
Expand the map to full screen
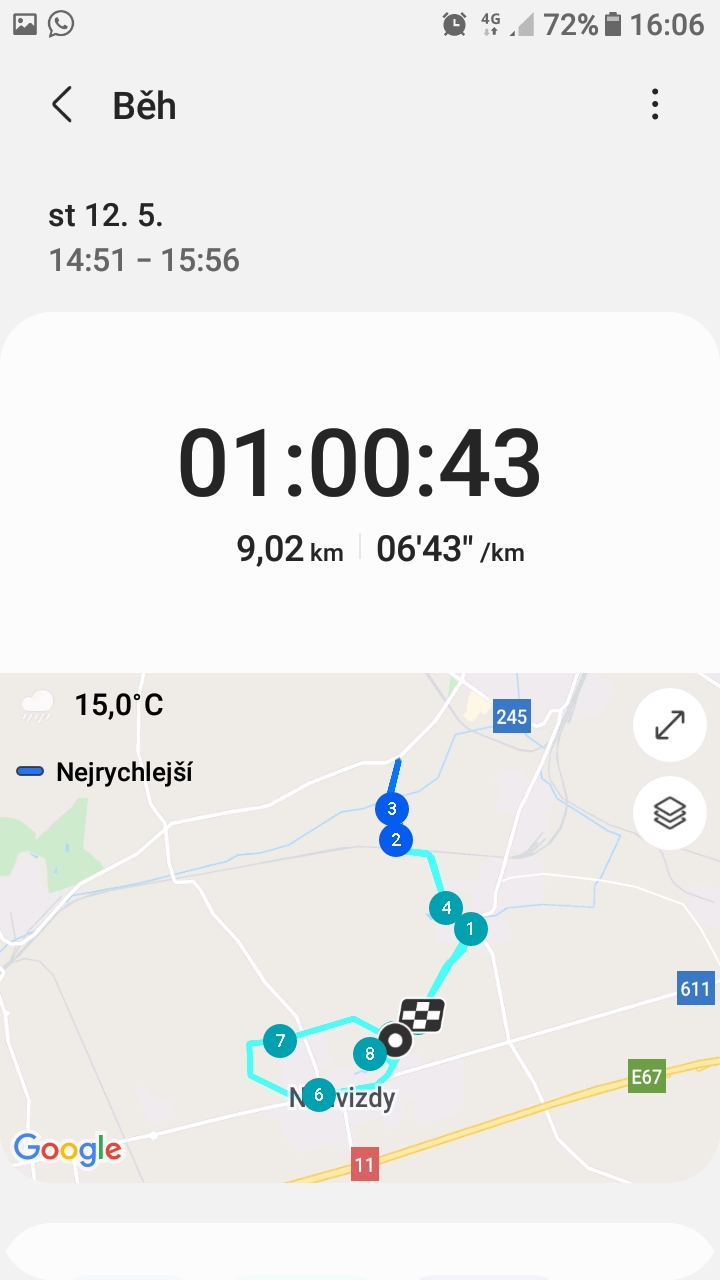[x=670, y=725]
